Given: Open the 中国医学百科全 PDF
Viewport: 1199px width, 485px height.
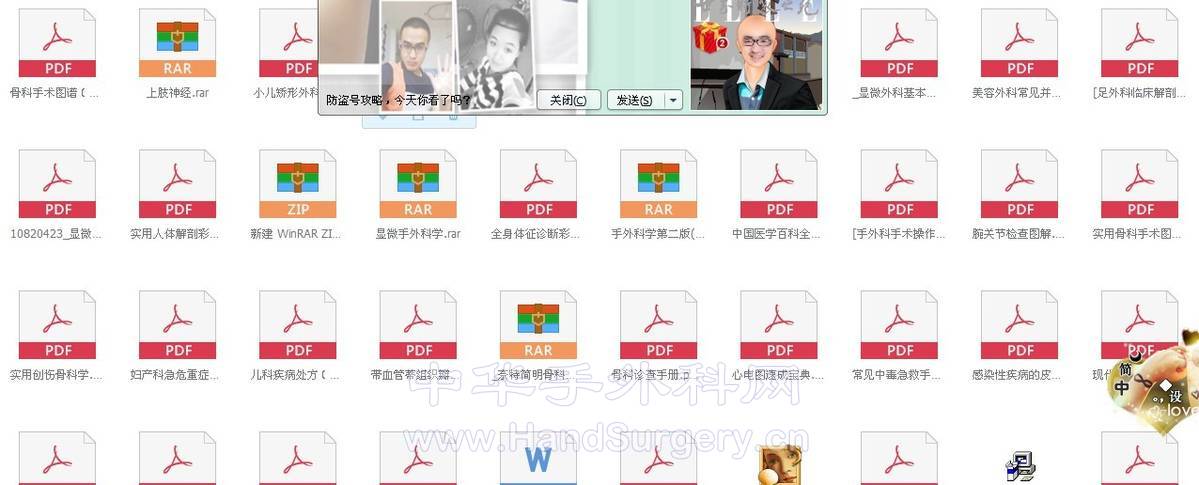Looking at the screenshot, I should click(x=779, y=185).
